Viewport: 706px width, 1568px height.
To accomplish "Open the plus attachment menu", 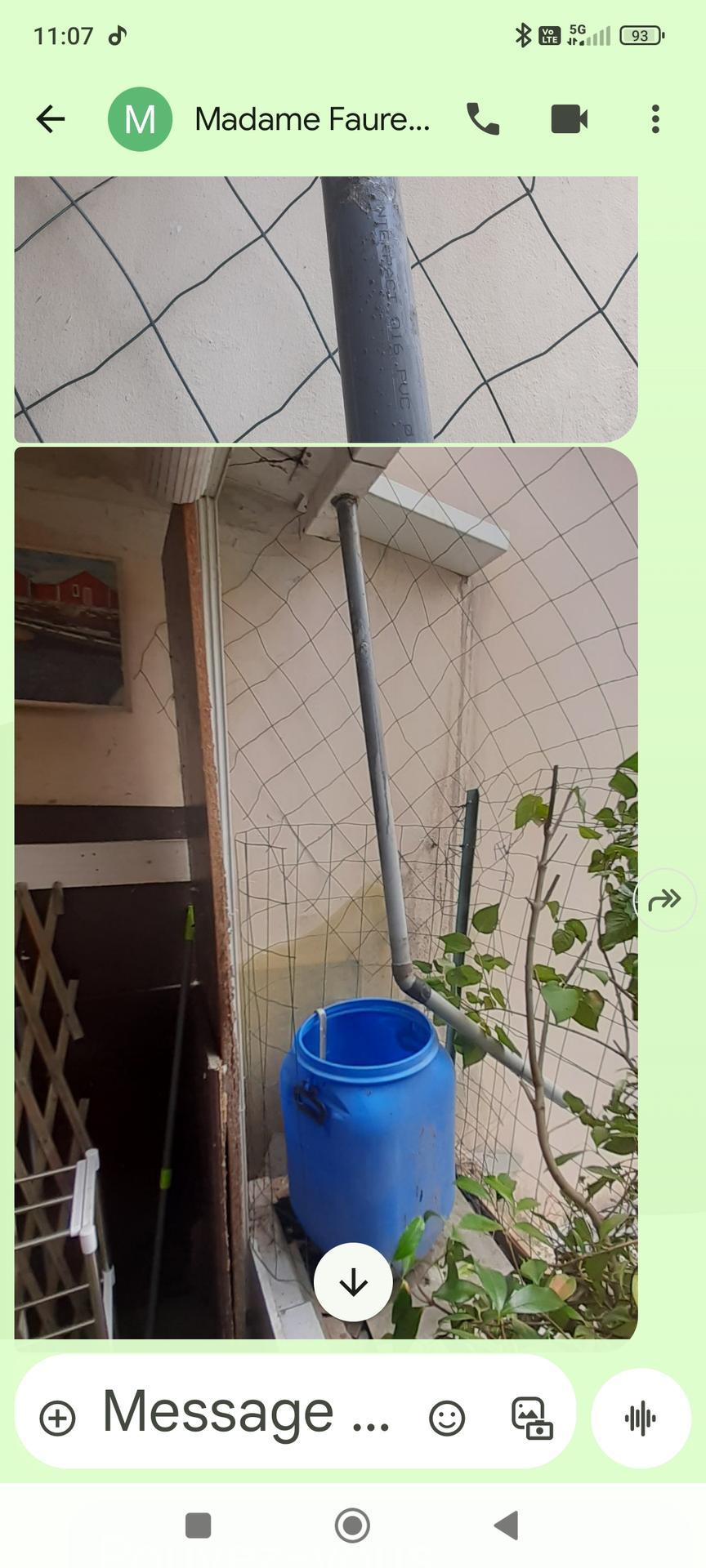I will click(x=57, y=1418).
